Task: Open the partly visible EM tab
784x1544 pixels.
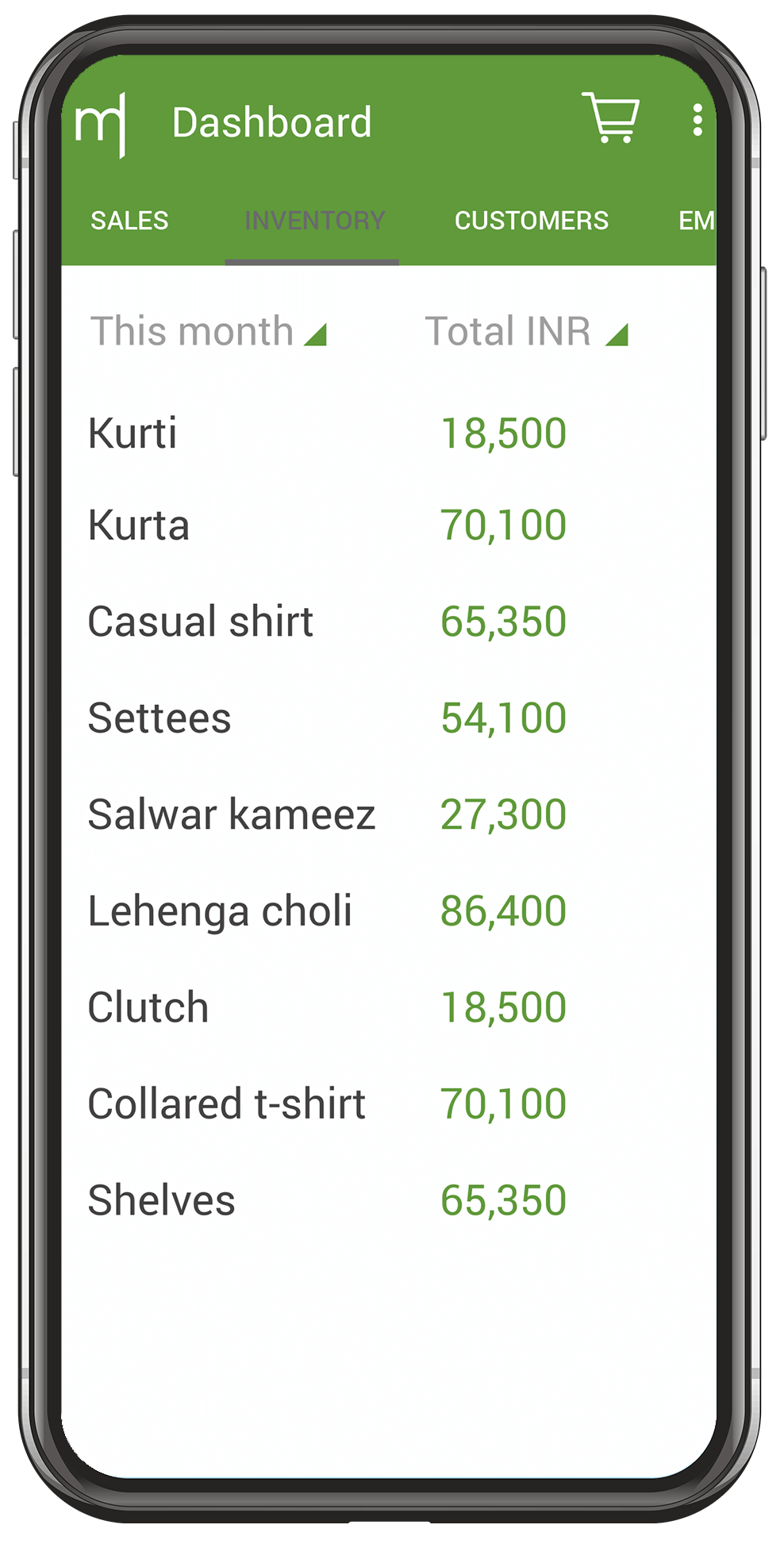Action: tap(696, 221)
